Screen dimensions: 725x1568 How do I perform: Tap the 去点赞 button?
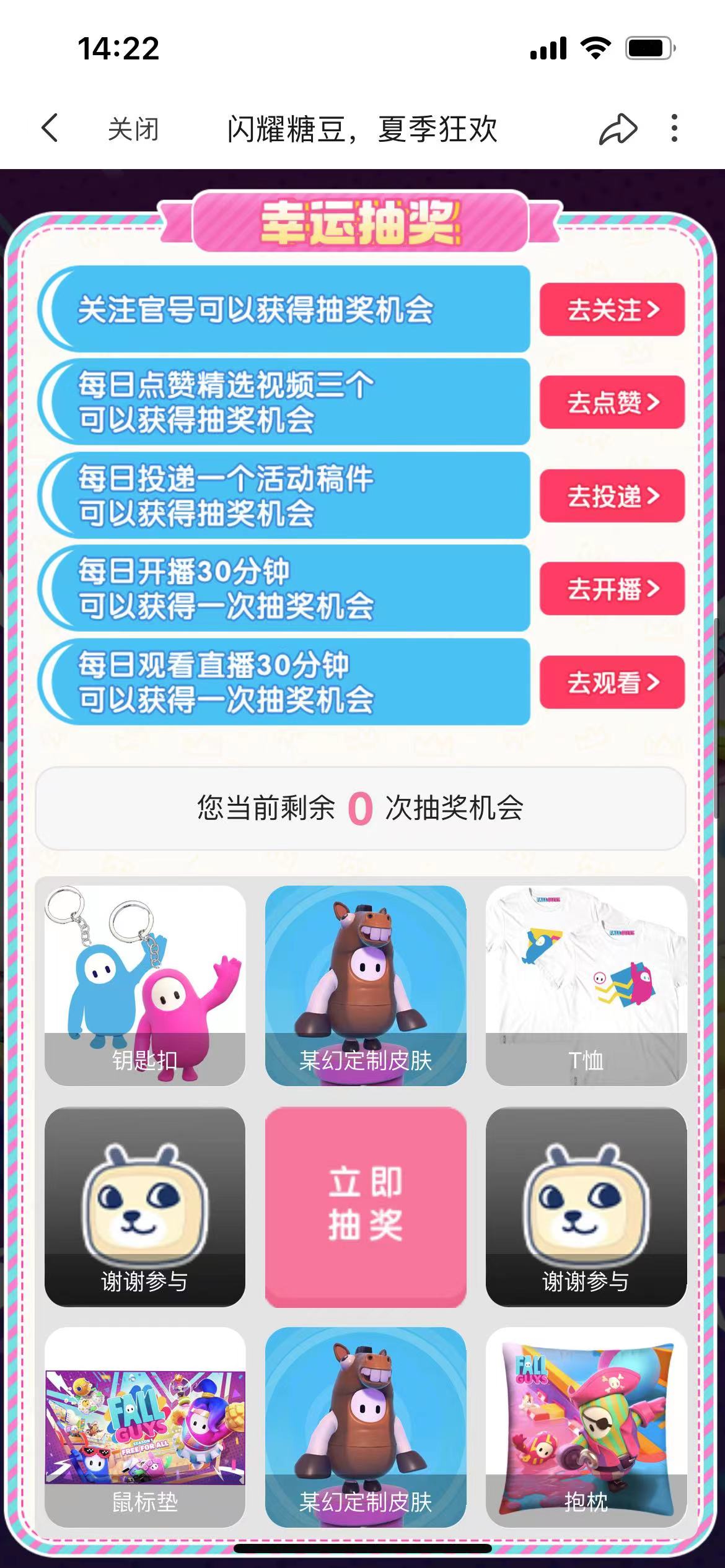(x=612, y=403)
